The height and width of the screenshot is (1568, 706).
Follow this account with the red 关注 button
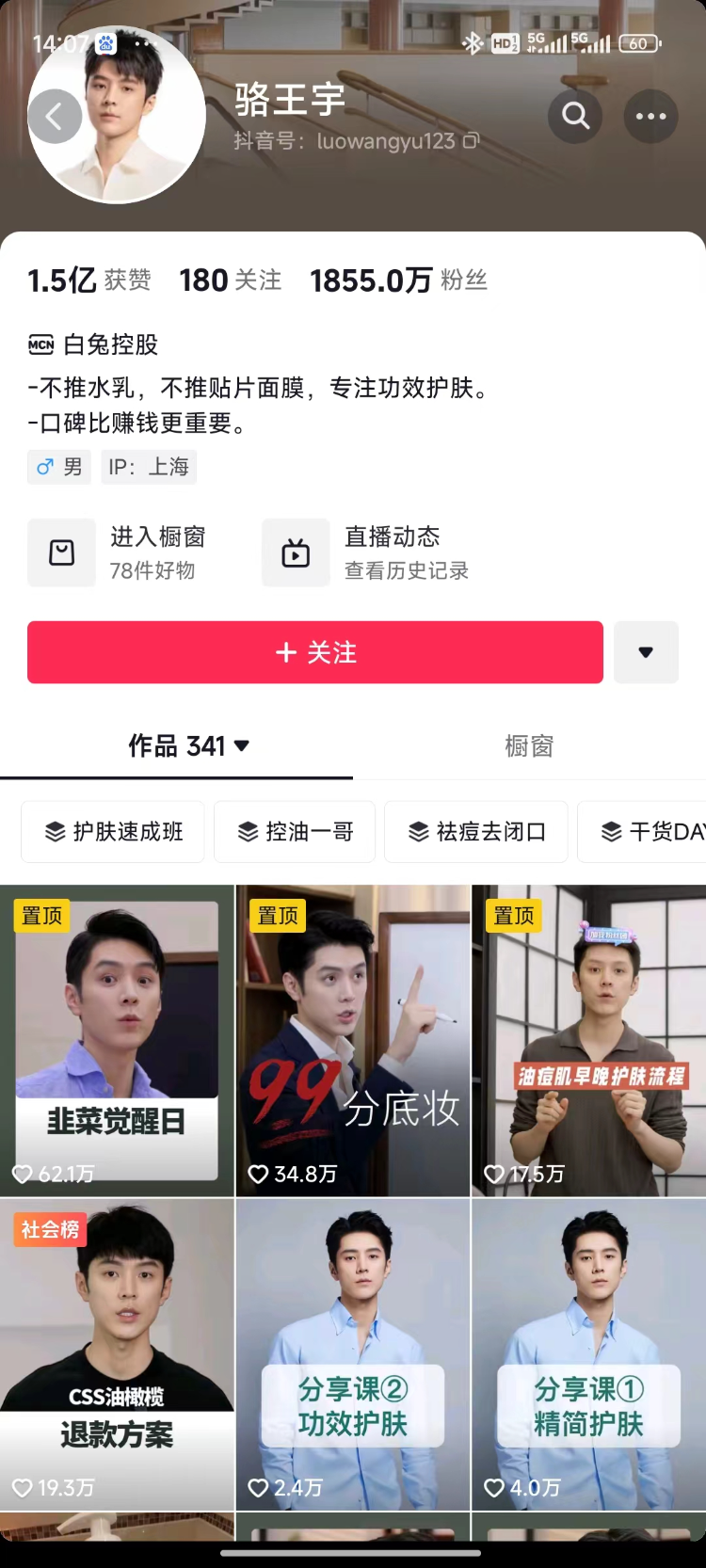pos(315,652)
